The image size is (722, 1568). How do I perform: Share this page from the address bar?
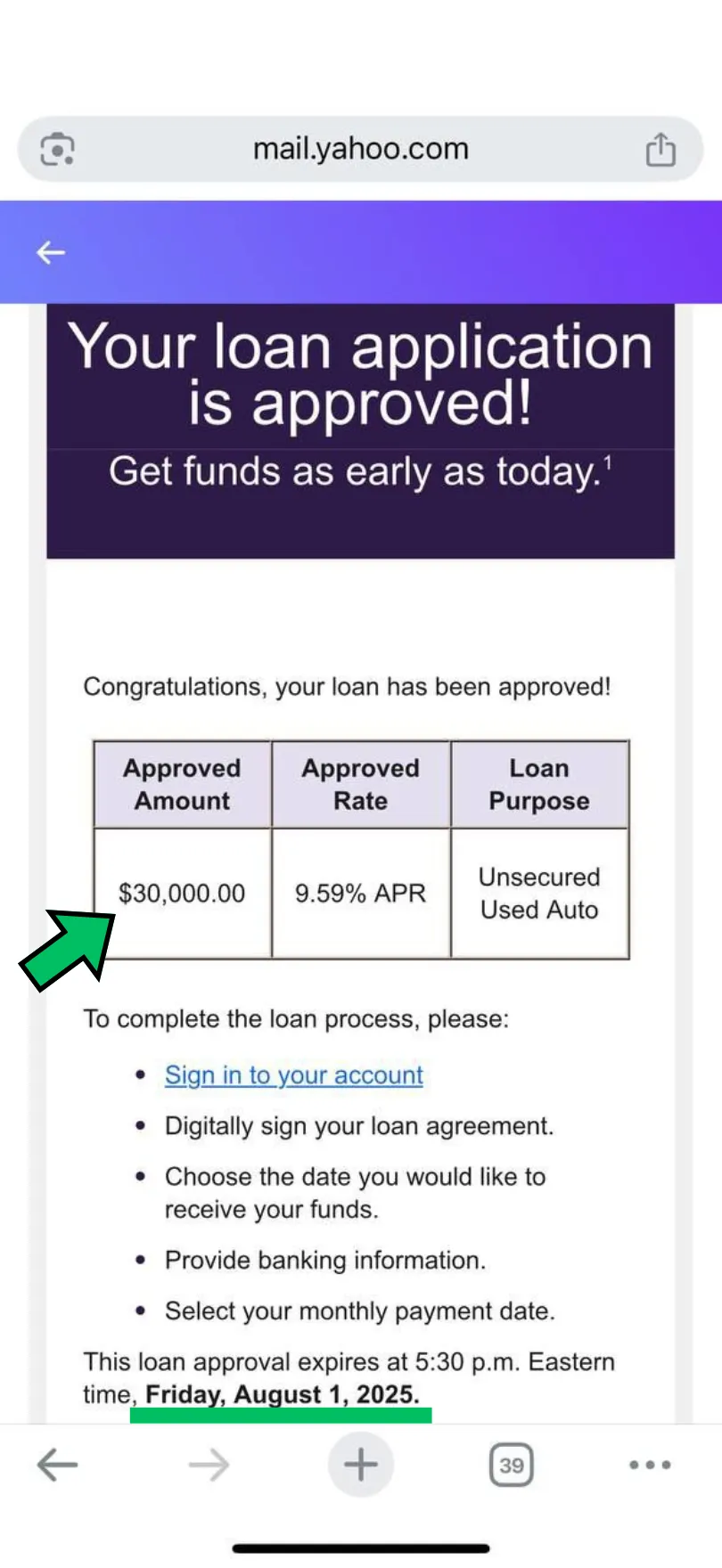[x=660, y=149]
